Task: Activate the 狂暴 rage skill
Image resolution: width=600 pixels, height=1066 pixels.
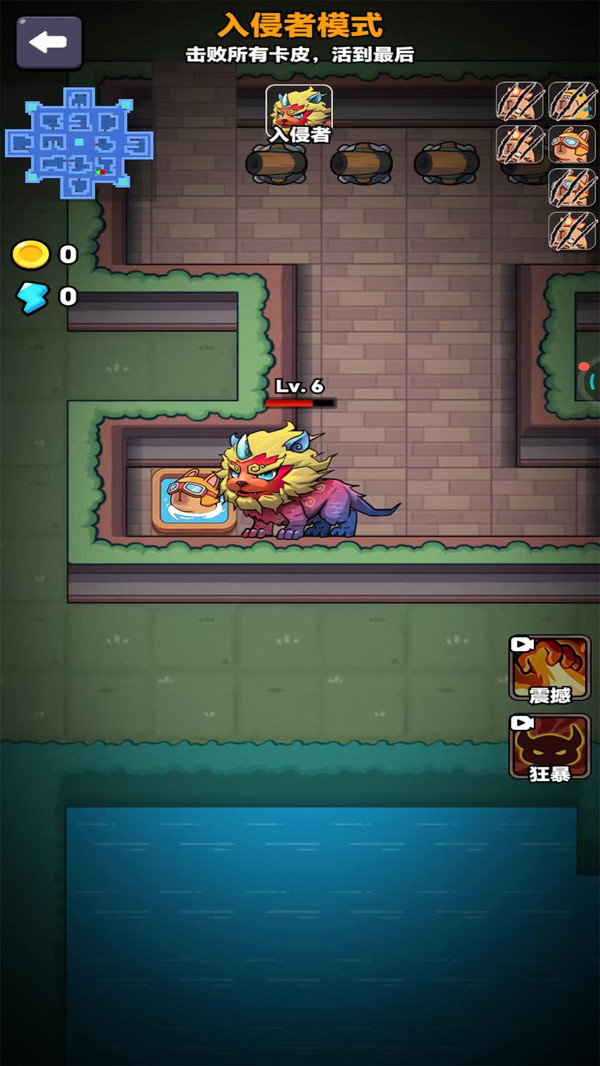Action: pyautogui.click(x=550, y=746)
